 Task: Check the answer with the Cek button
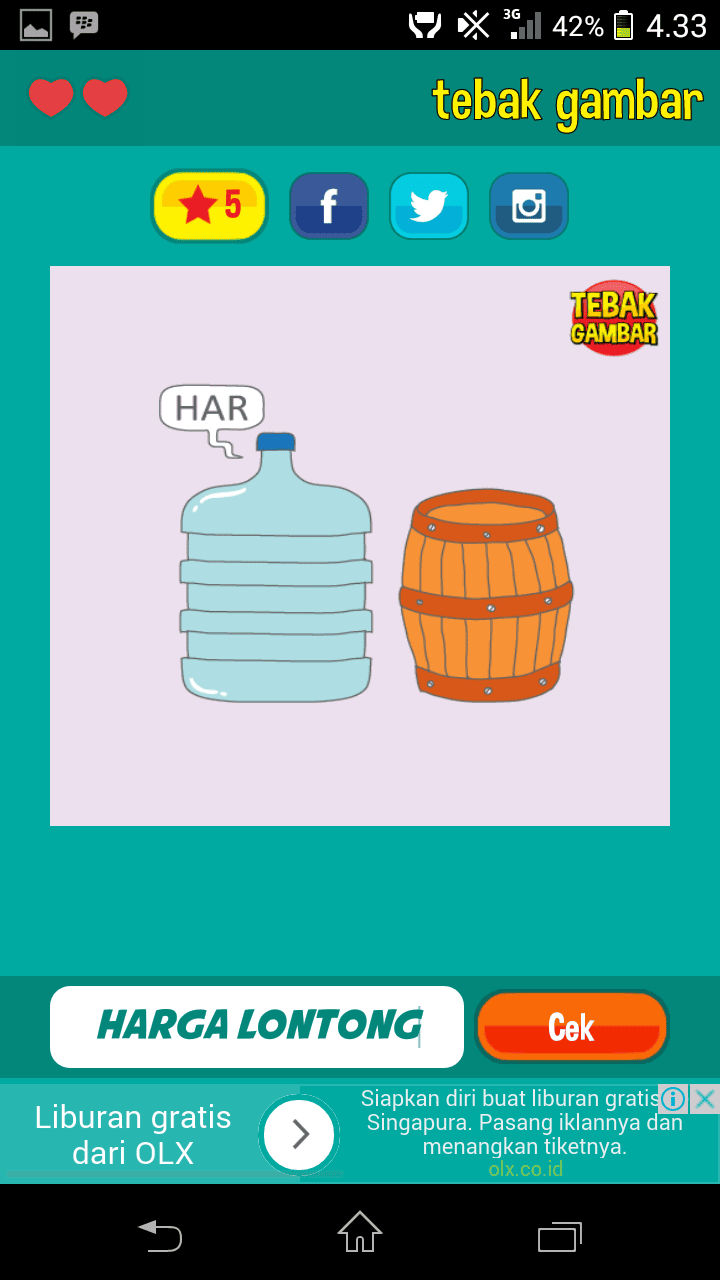(x=571, y=1027)
